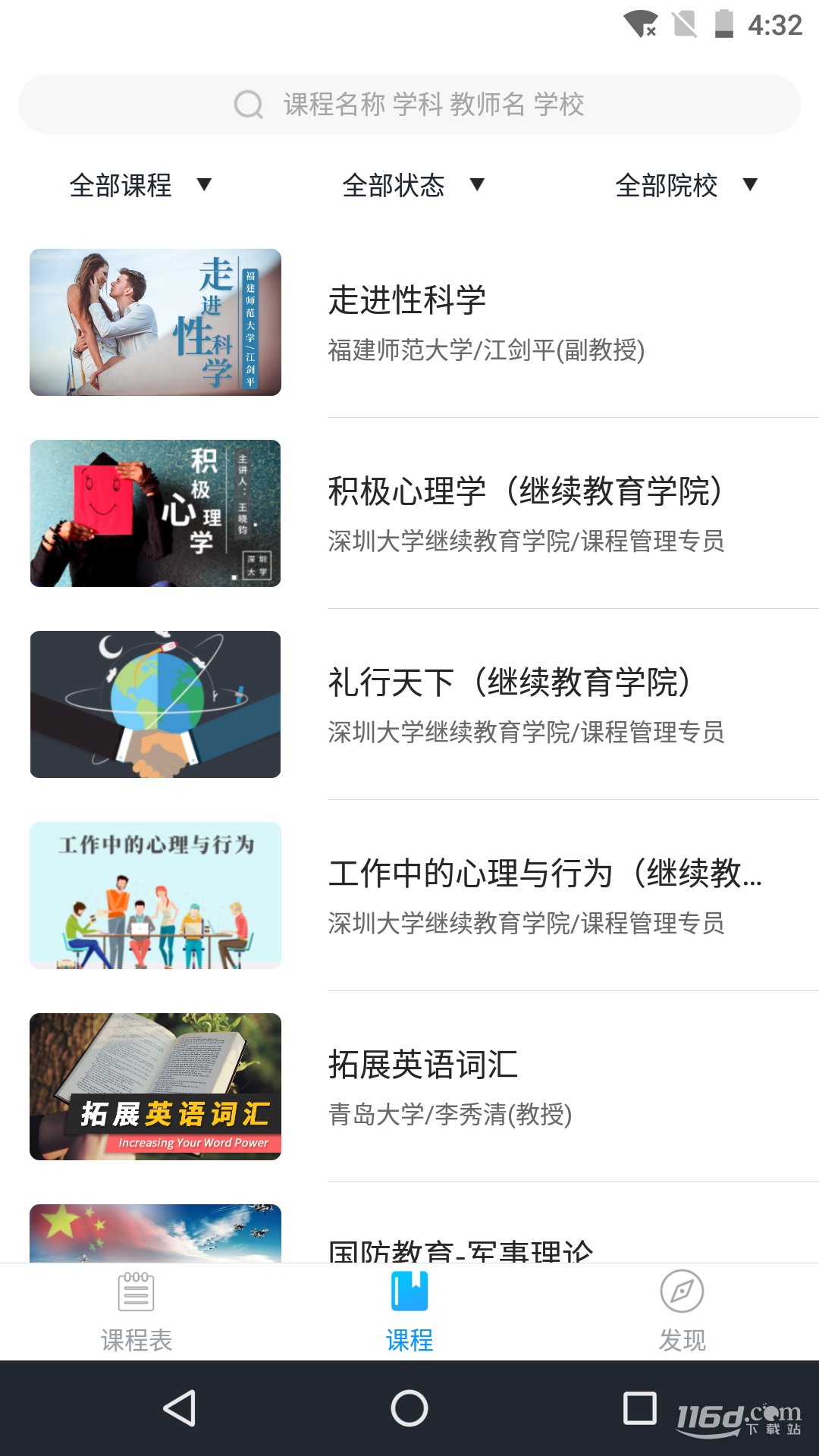Tap the course search box
This screenshot has width=819, height=1456.
(409, 105)
